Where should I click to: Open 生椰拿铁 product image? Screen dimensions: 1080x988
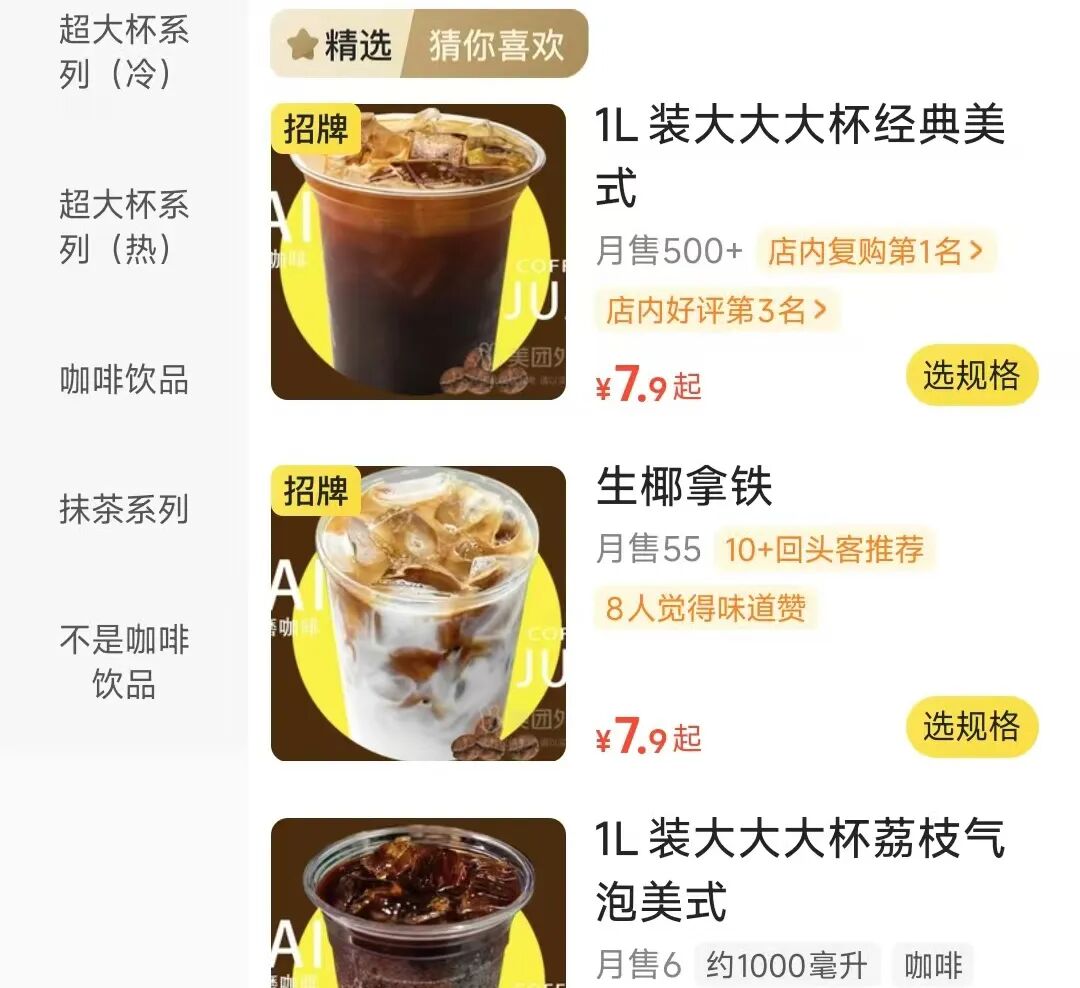click(x=418, y=613)
